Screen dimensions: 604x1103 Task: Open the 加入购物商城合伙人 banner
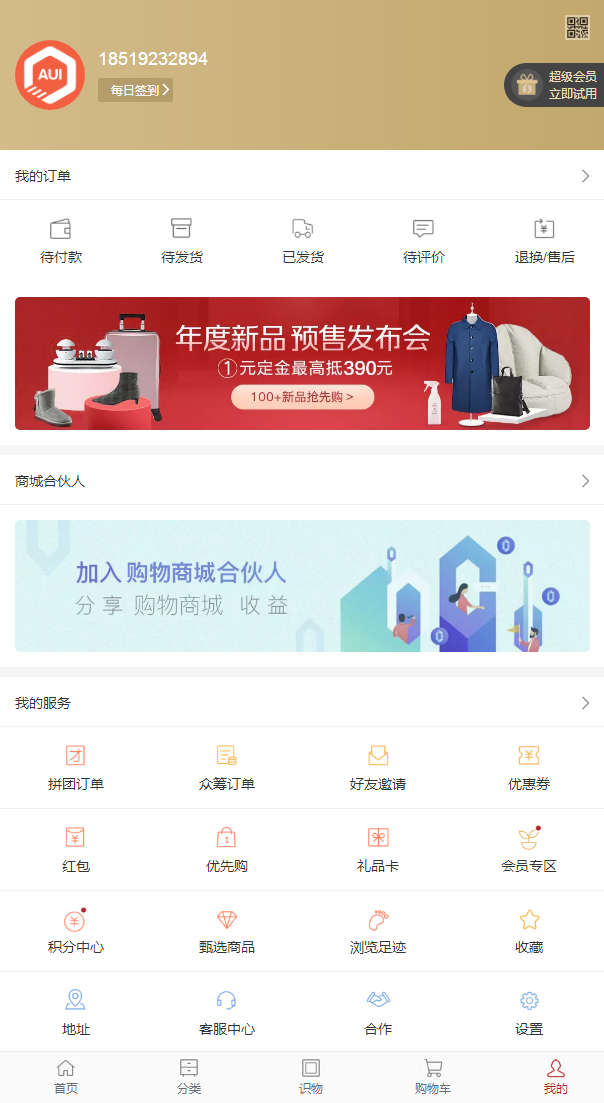tap(302, 586)
